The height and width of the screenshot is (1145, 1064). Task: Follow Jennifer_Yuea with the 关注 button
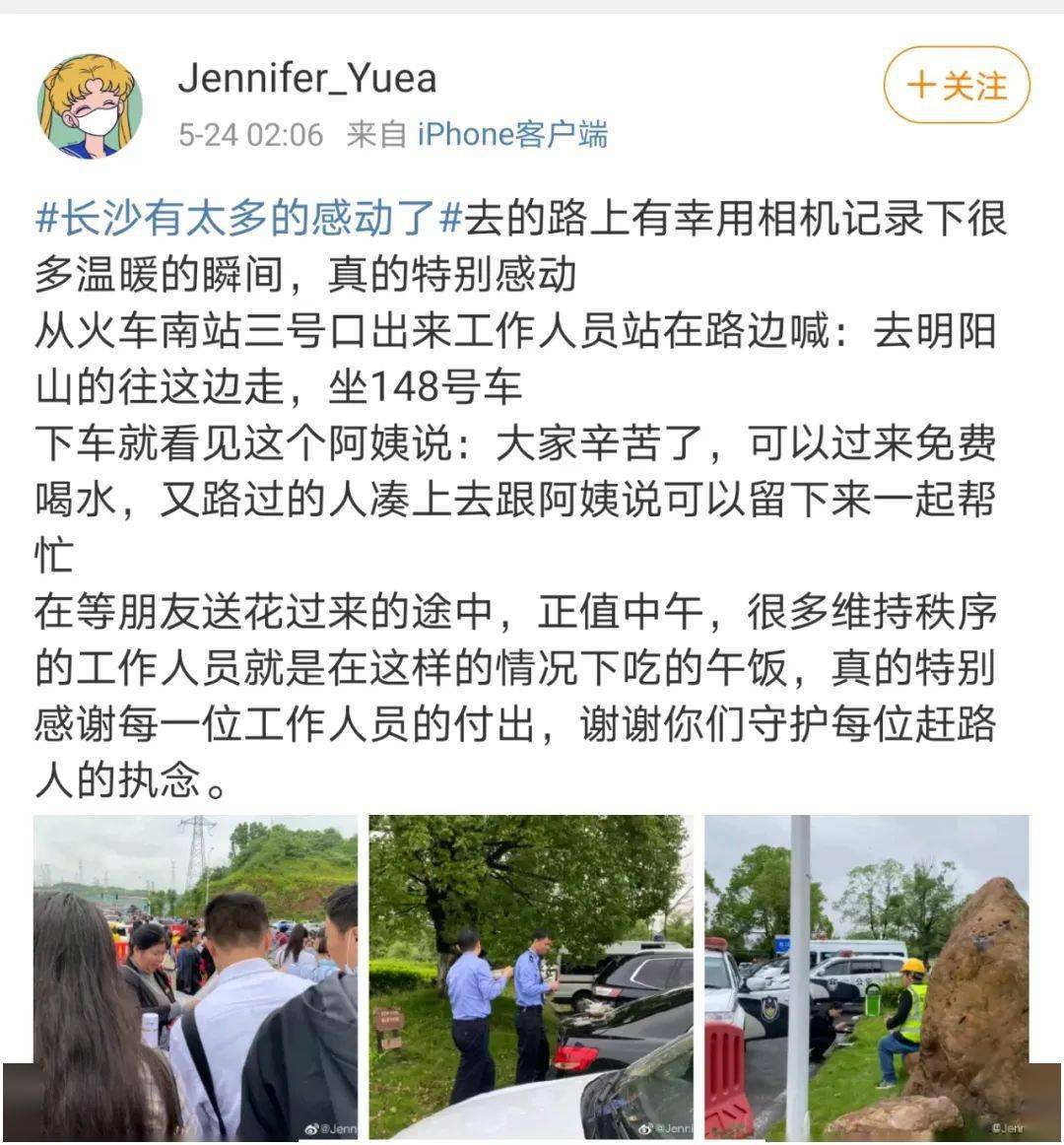[956, 86]
